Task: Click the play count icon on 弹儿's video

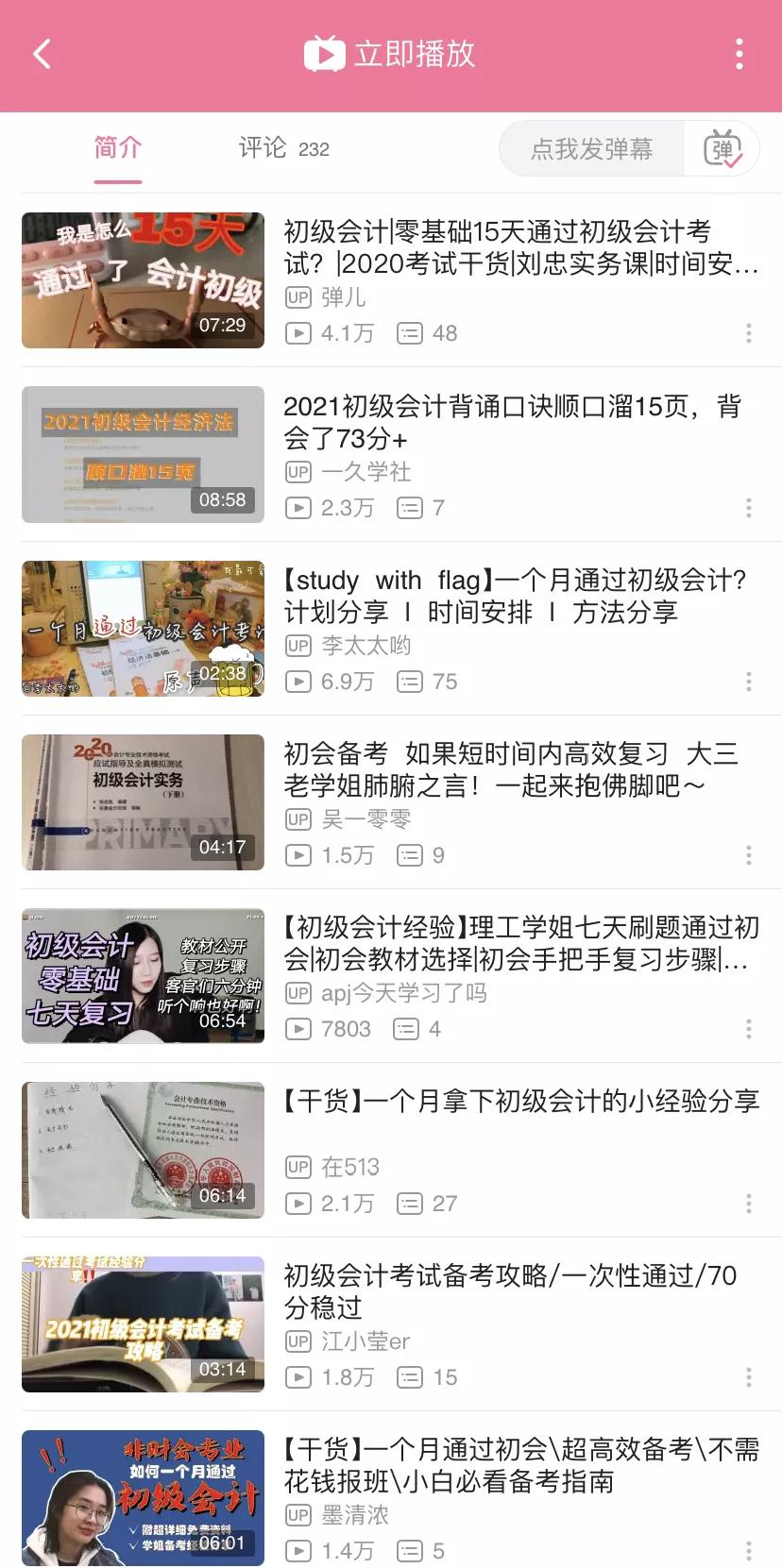Action: pyautogui.click(x=297, y=333)
